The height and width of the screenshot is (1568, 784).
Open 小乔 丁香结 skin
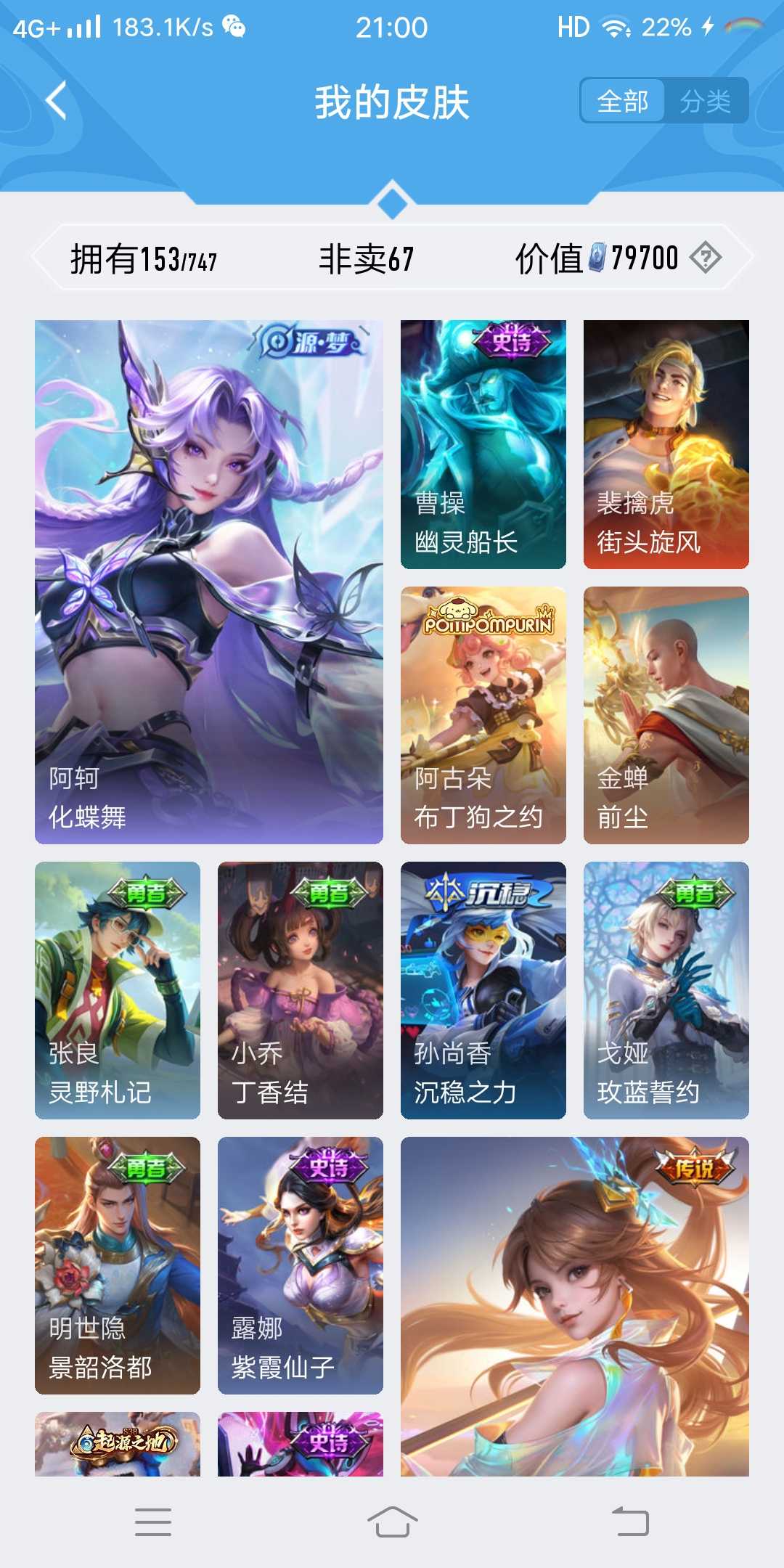[300, 990]
